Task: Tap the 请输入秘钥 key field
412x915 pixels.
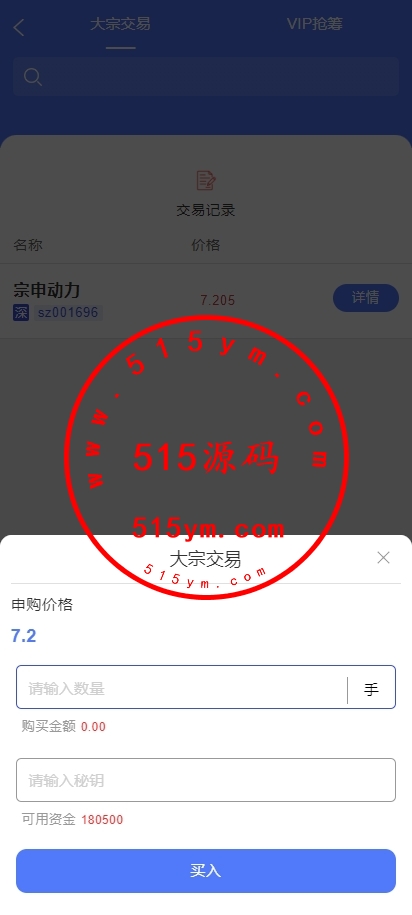Action: point(206,780)
